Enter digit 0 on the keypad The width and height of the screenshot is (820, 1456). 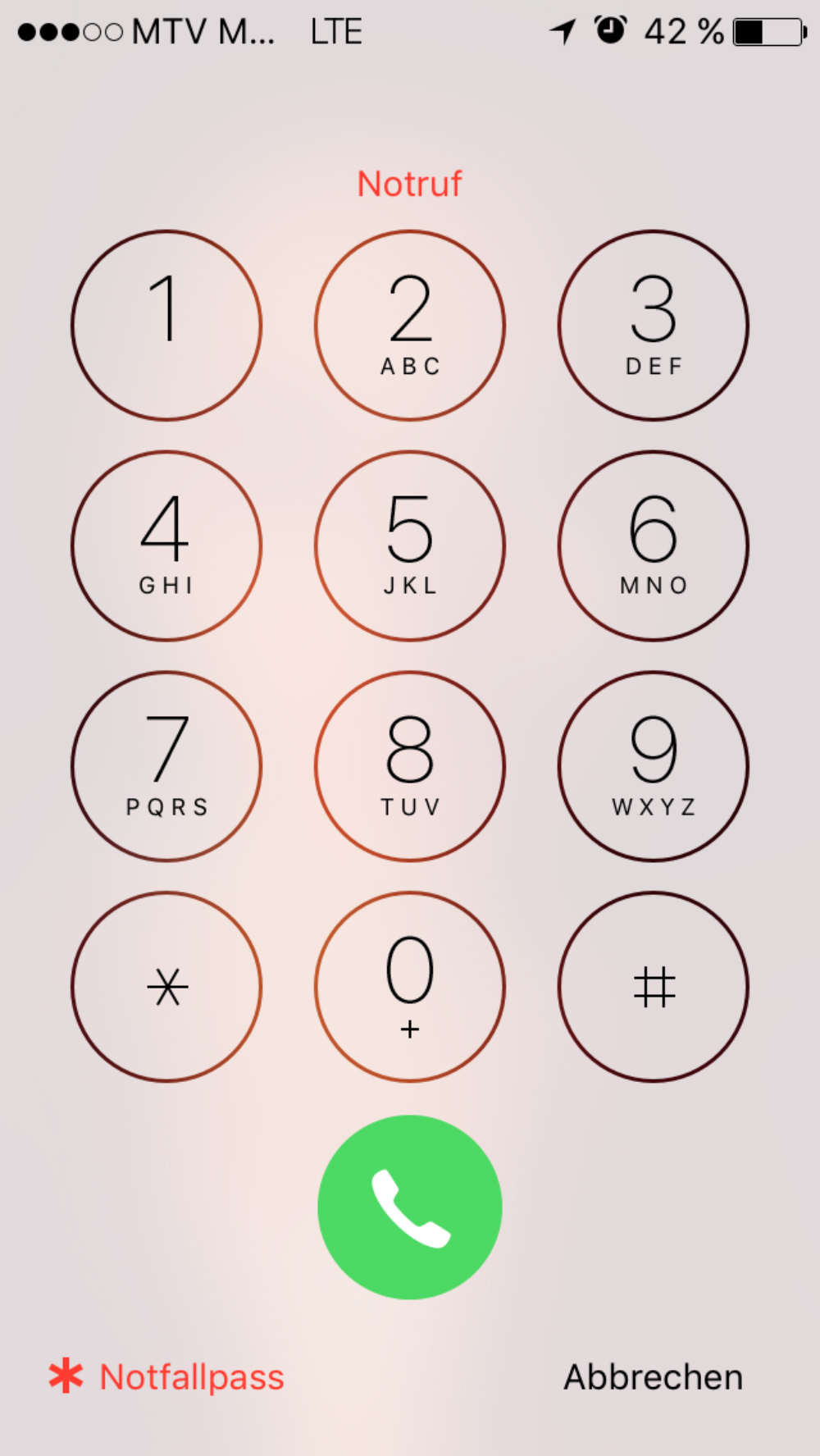pos(410,987)
